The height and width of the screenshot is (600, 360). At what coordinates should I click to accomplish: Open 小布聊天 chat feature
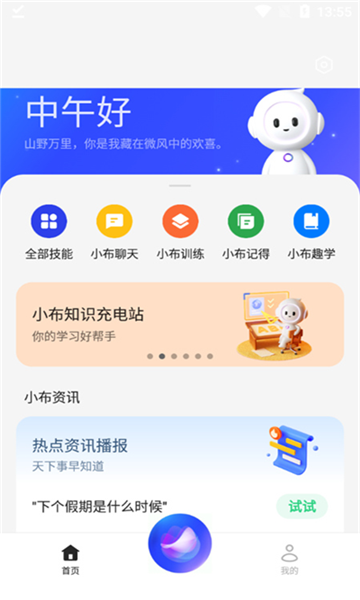[114, 232]
